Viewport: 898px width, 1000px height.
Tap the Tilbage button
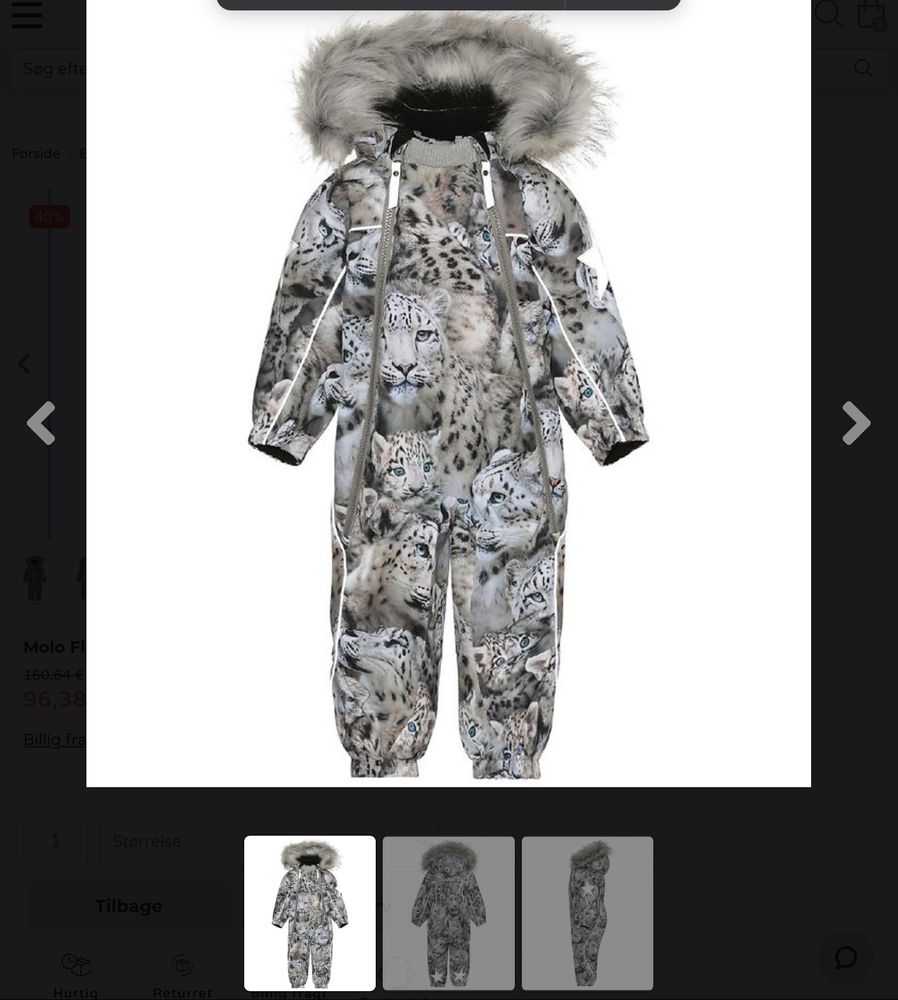pyautogui.click(x=128, y=906)
